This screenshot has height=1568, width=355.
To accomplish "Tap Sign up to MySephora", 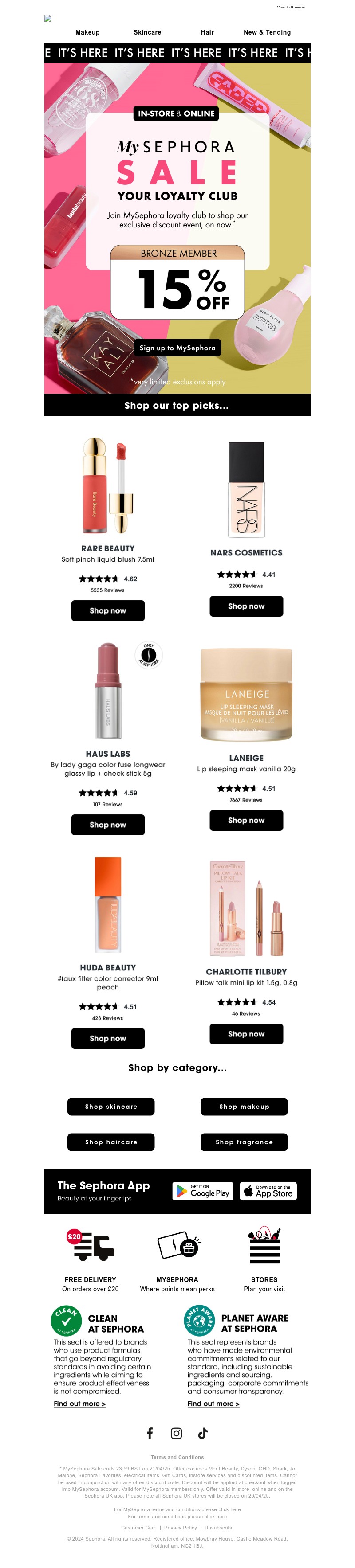I will click(x=177, y=348).
